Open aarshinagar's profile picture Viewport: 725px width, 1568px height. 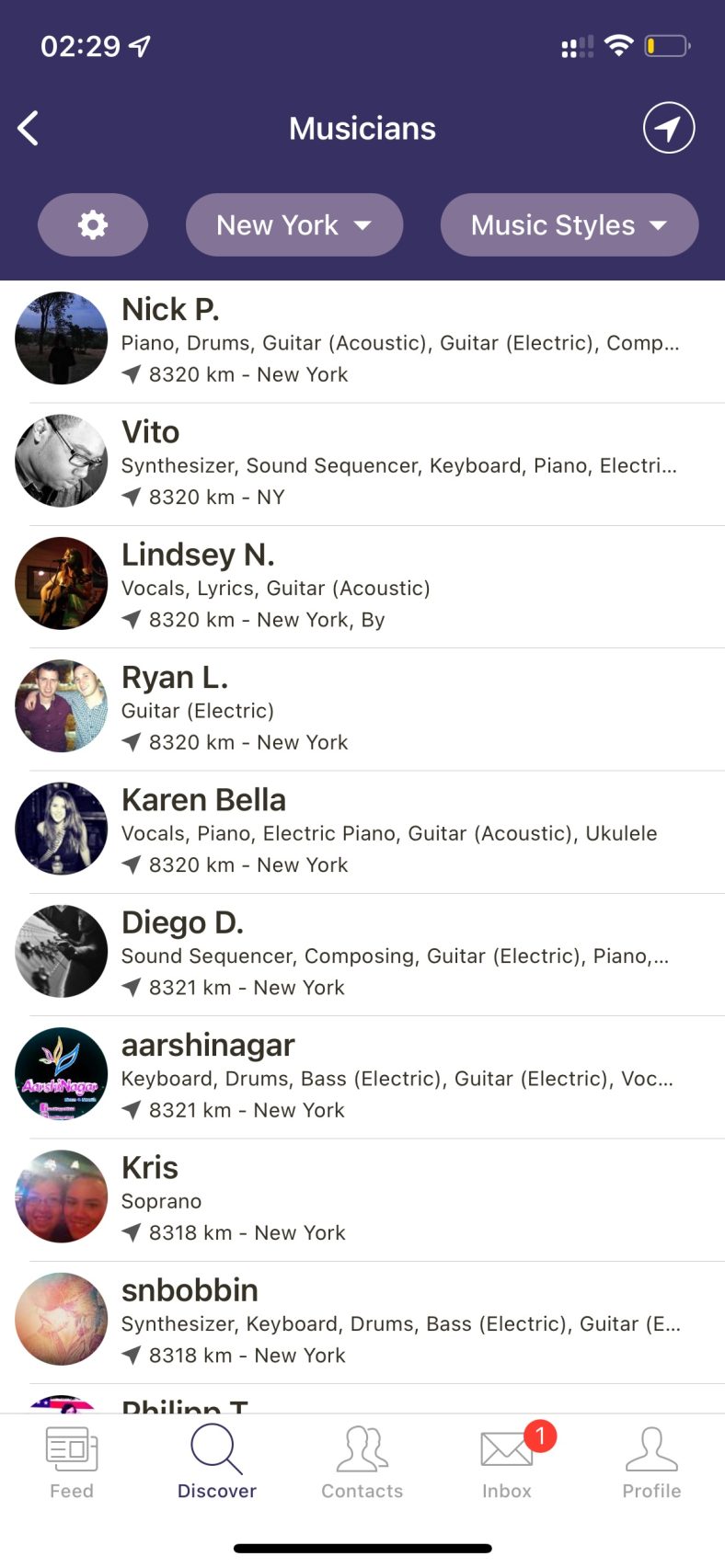pos(61,1074)
